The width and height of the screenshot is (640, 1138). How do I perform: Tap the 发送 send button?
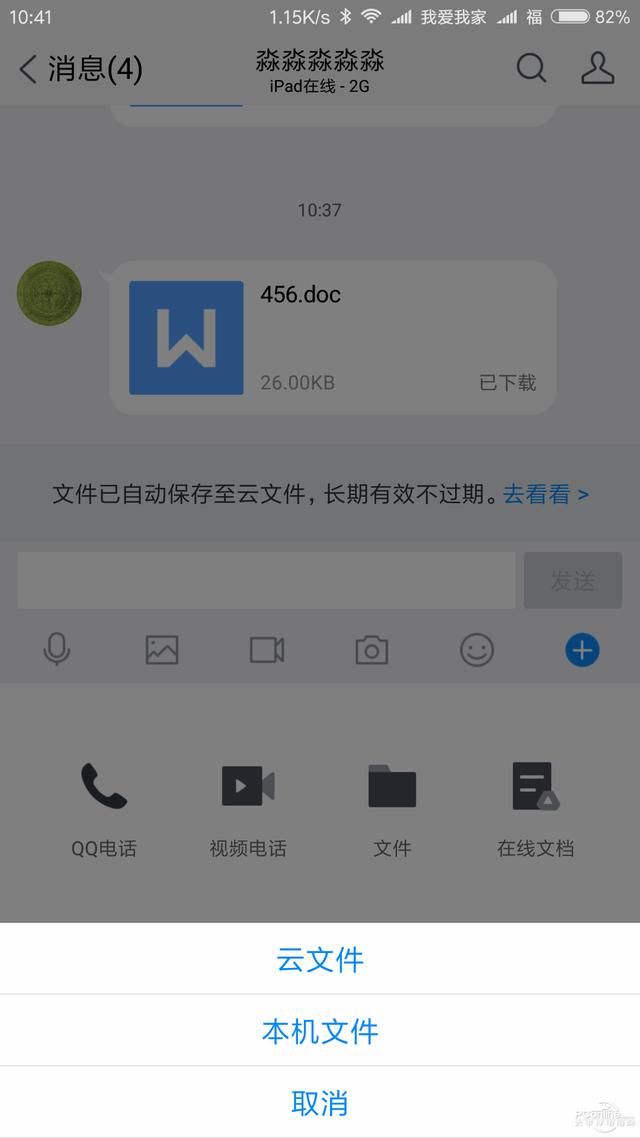coord(572,580)
